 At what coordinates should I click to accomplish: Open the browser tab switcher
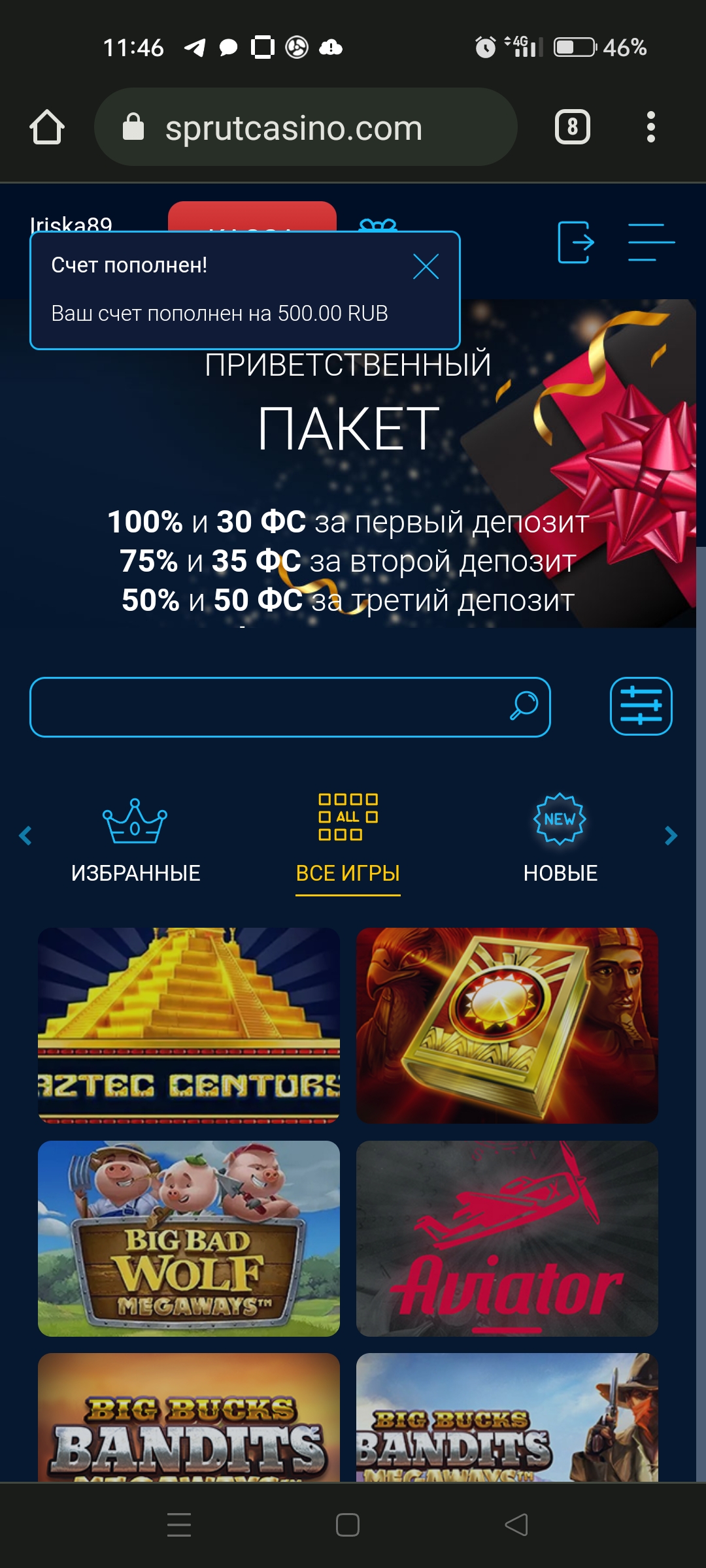(x=572, y=127)
